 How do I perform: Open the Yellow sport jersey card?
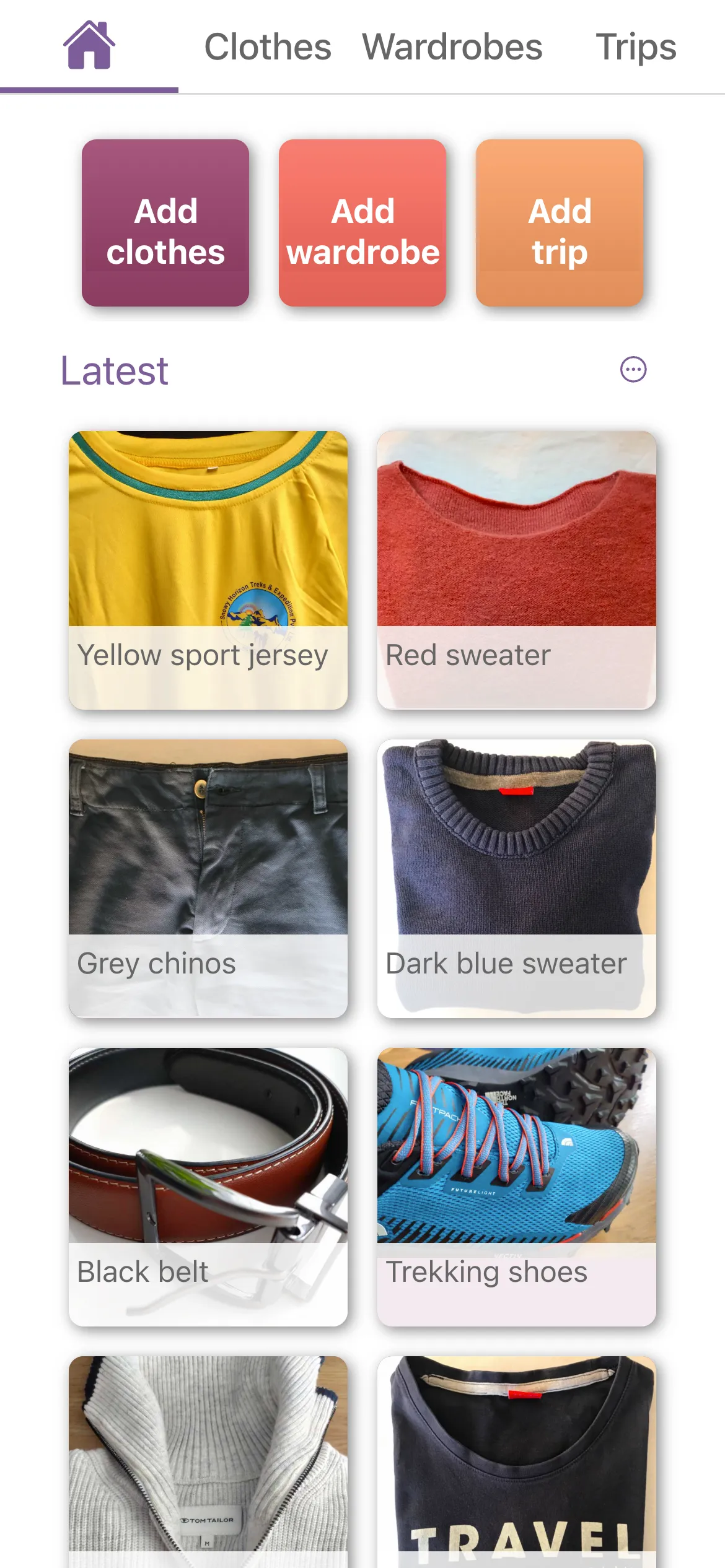click(208, 570)
